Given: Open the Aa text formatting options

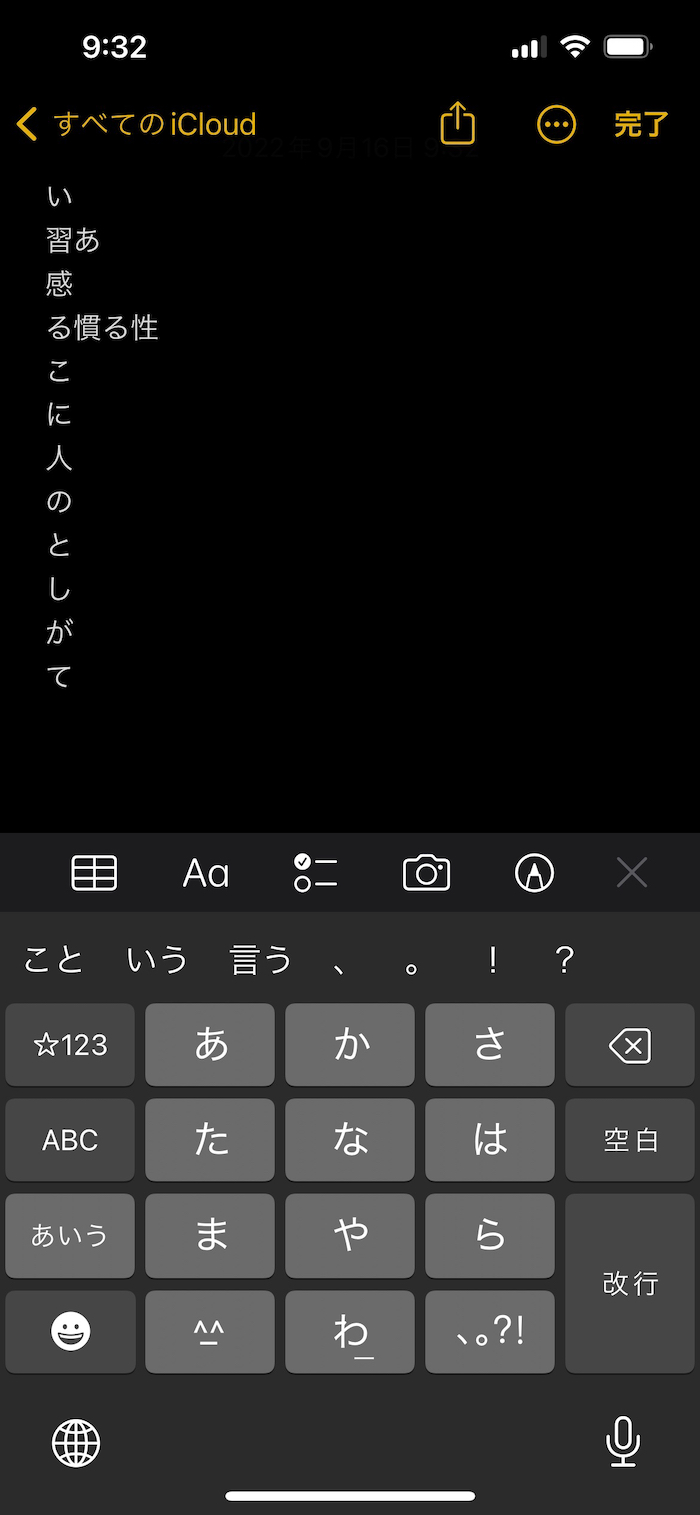Looking at the screenshot, I should pos(206,873).
